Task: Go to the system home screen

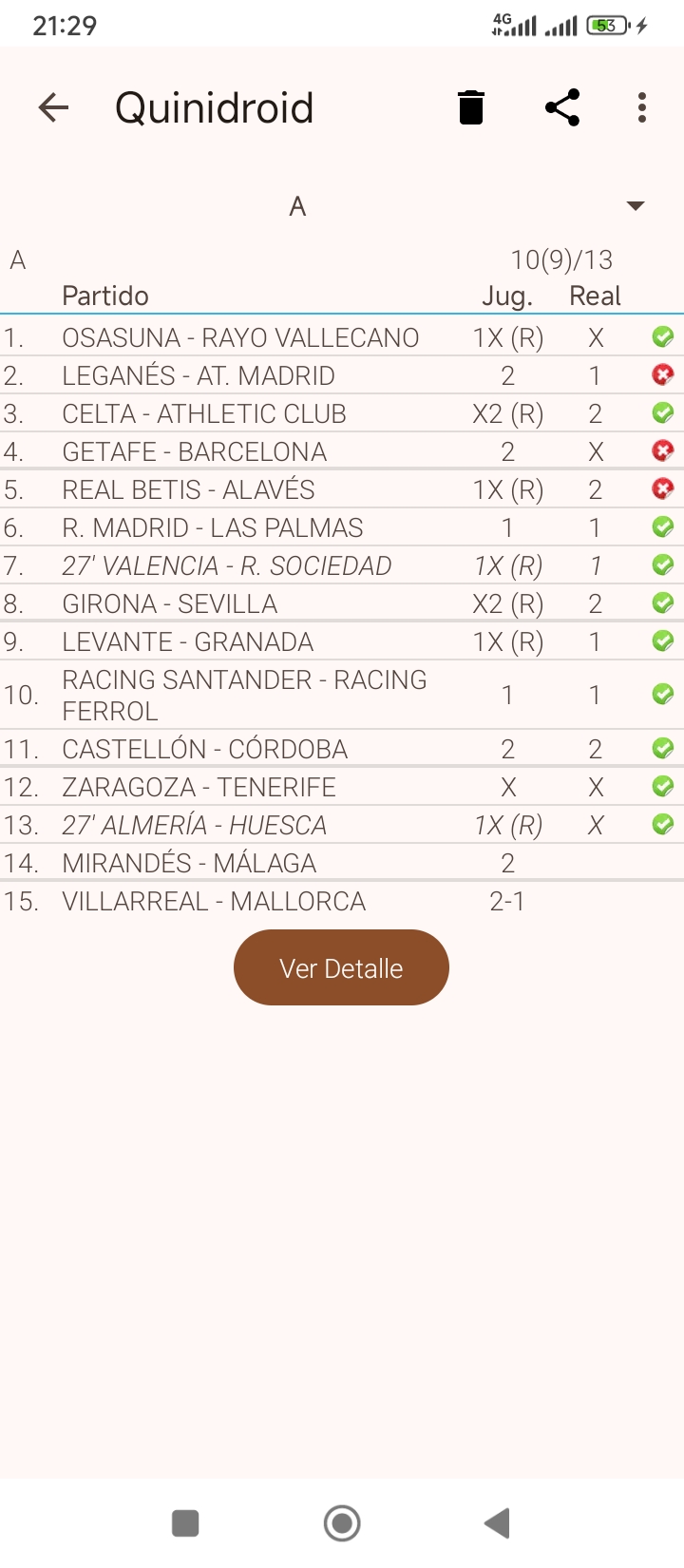Action: (x=342, y=1523)
